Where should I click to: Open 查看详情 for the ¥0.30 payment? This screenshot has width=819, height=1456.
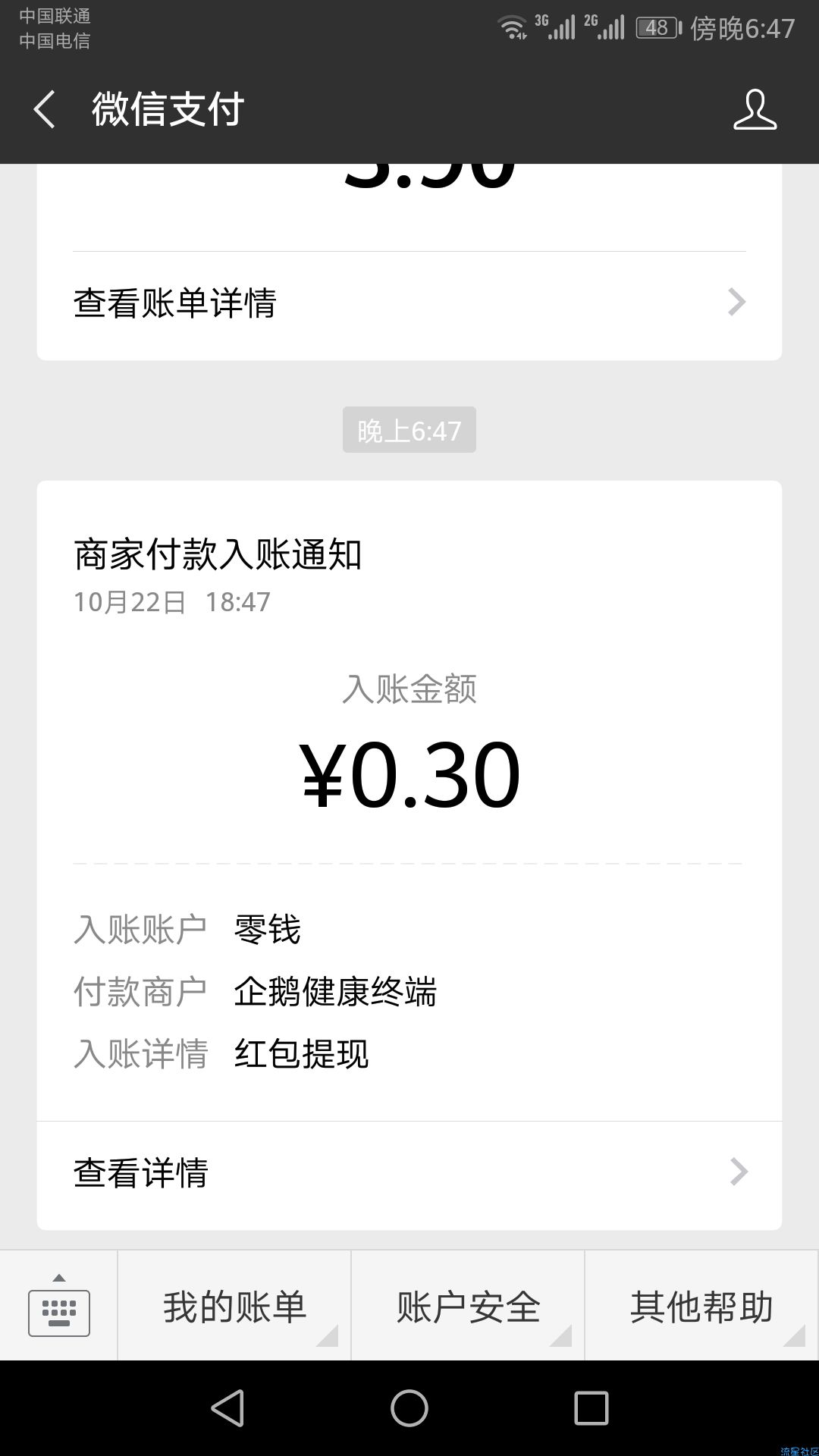click(409, 1174)
